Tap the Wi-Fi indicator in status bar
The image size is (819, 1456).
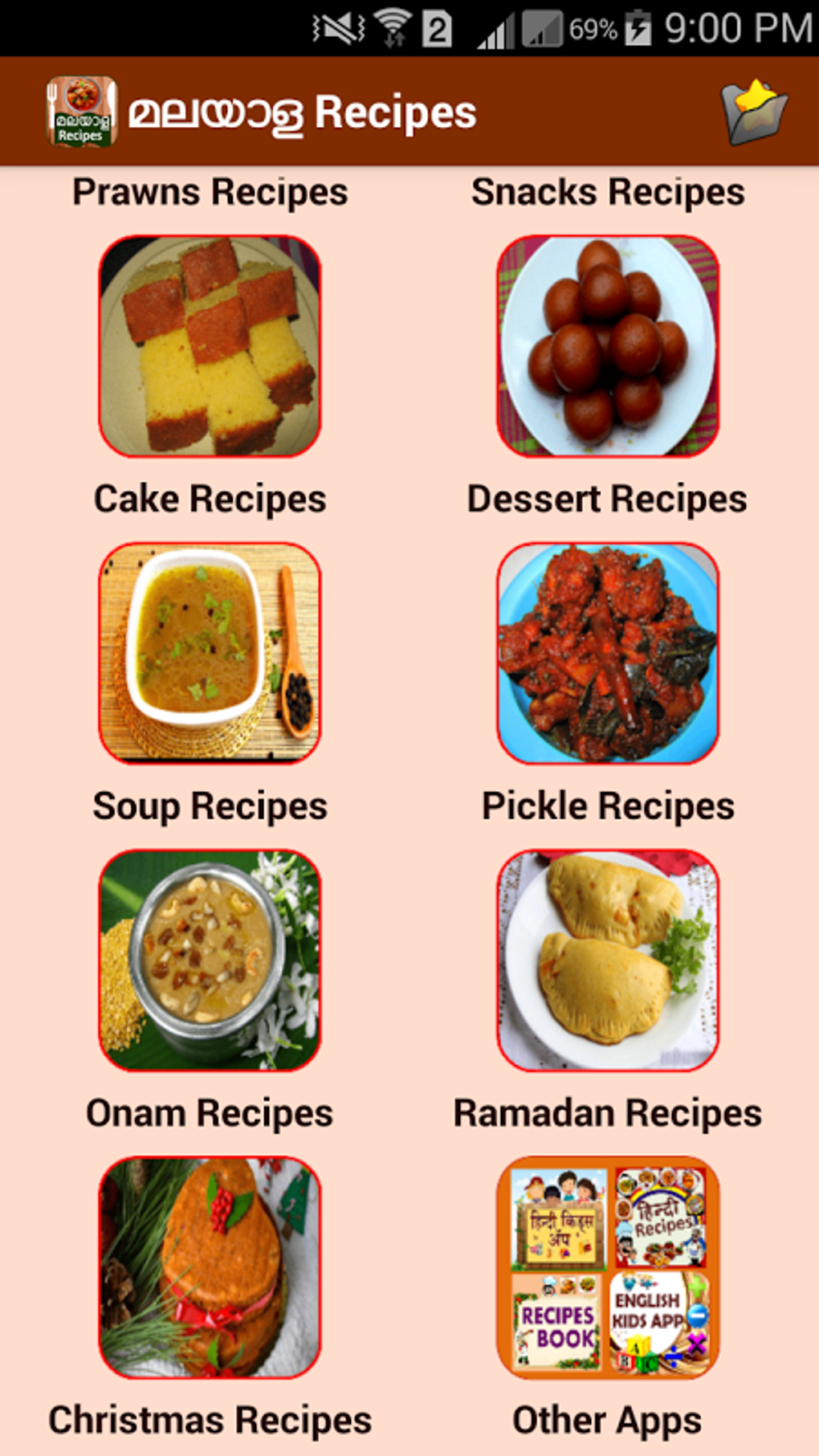click(x=391, y=24)
